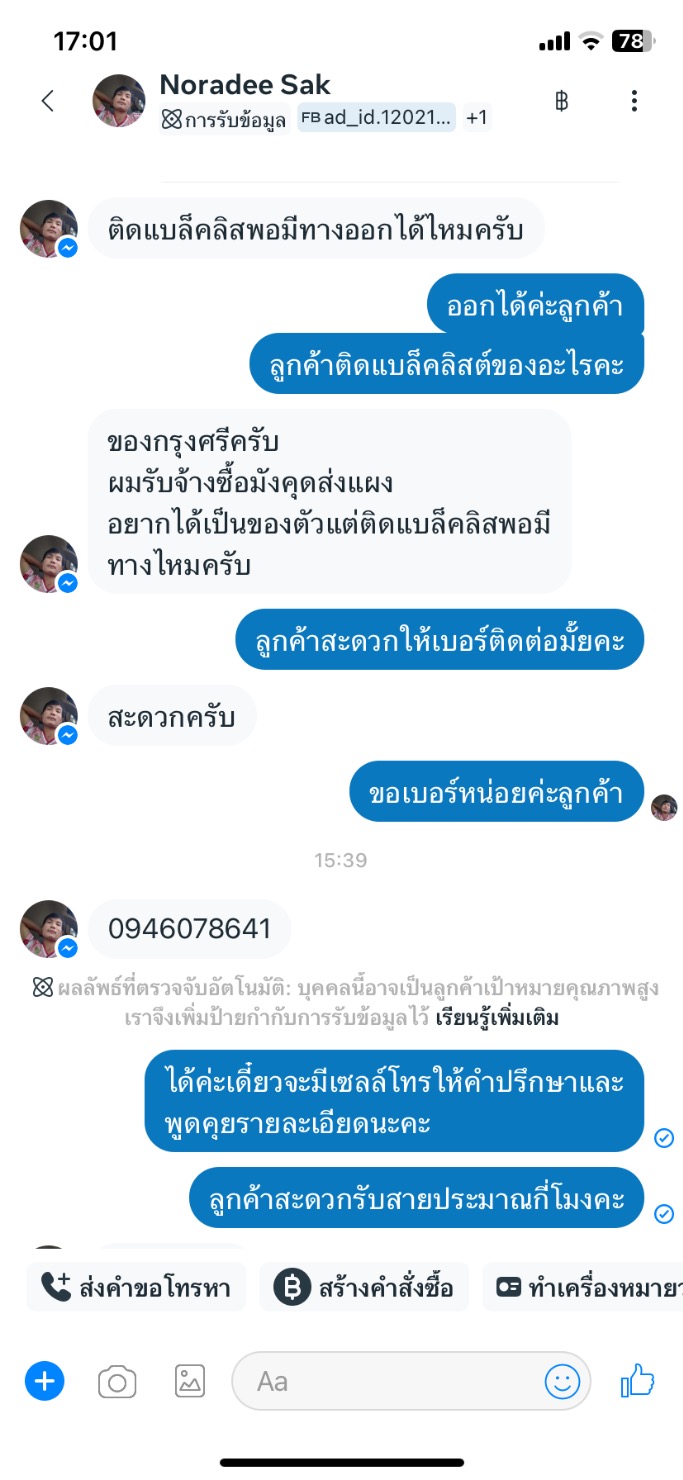683x1480 pixels.
Task: Go back with the top-left arrow
Action: tap(47, 100)
